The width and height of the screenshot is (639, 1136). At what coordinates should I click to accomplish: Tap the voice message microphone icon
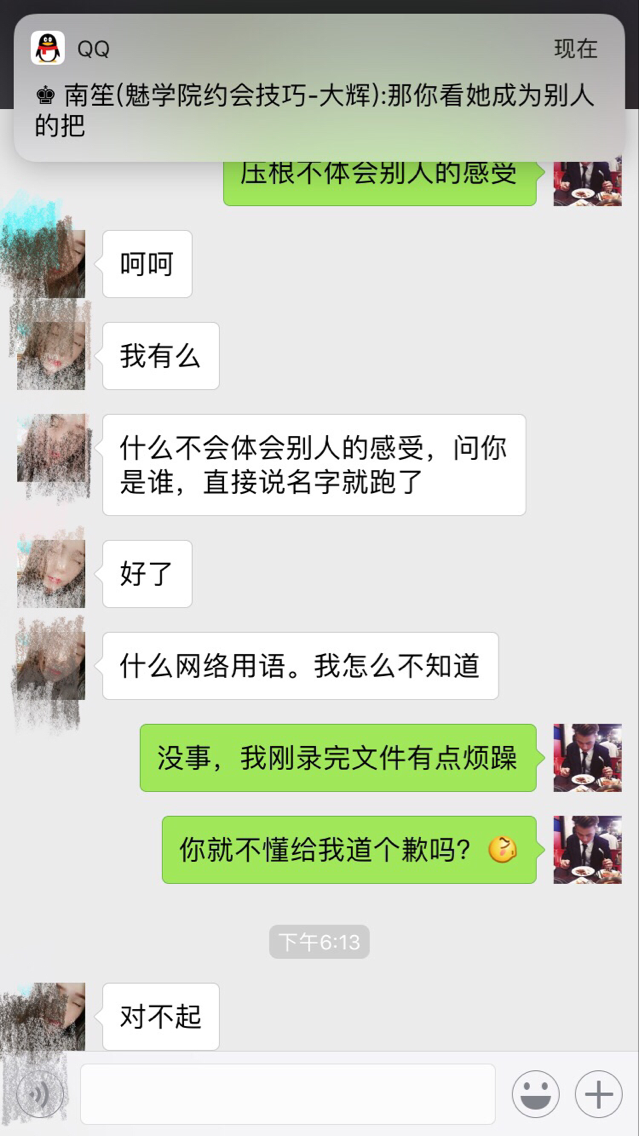tap(40, 1094)
